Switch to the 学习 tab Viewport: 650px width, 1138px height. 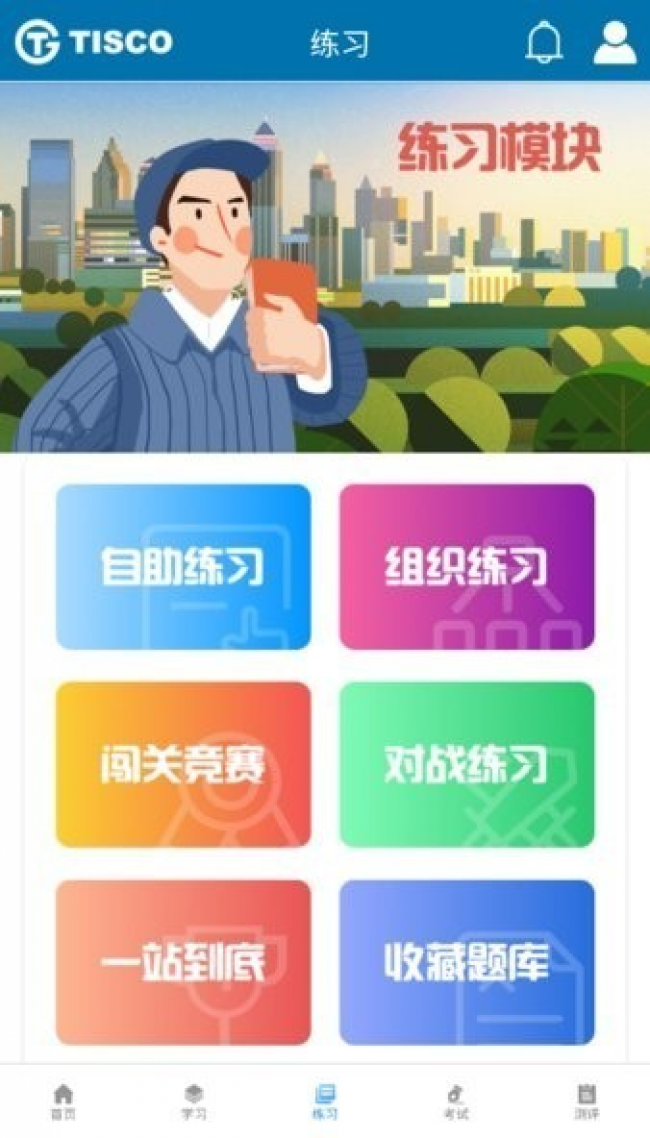pos(194,1100)
